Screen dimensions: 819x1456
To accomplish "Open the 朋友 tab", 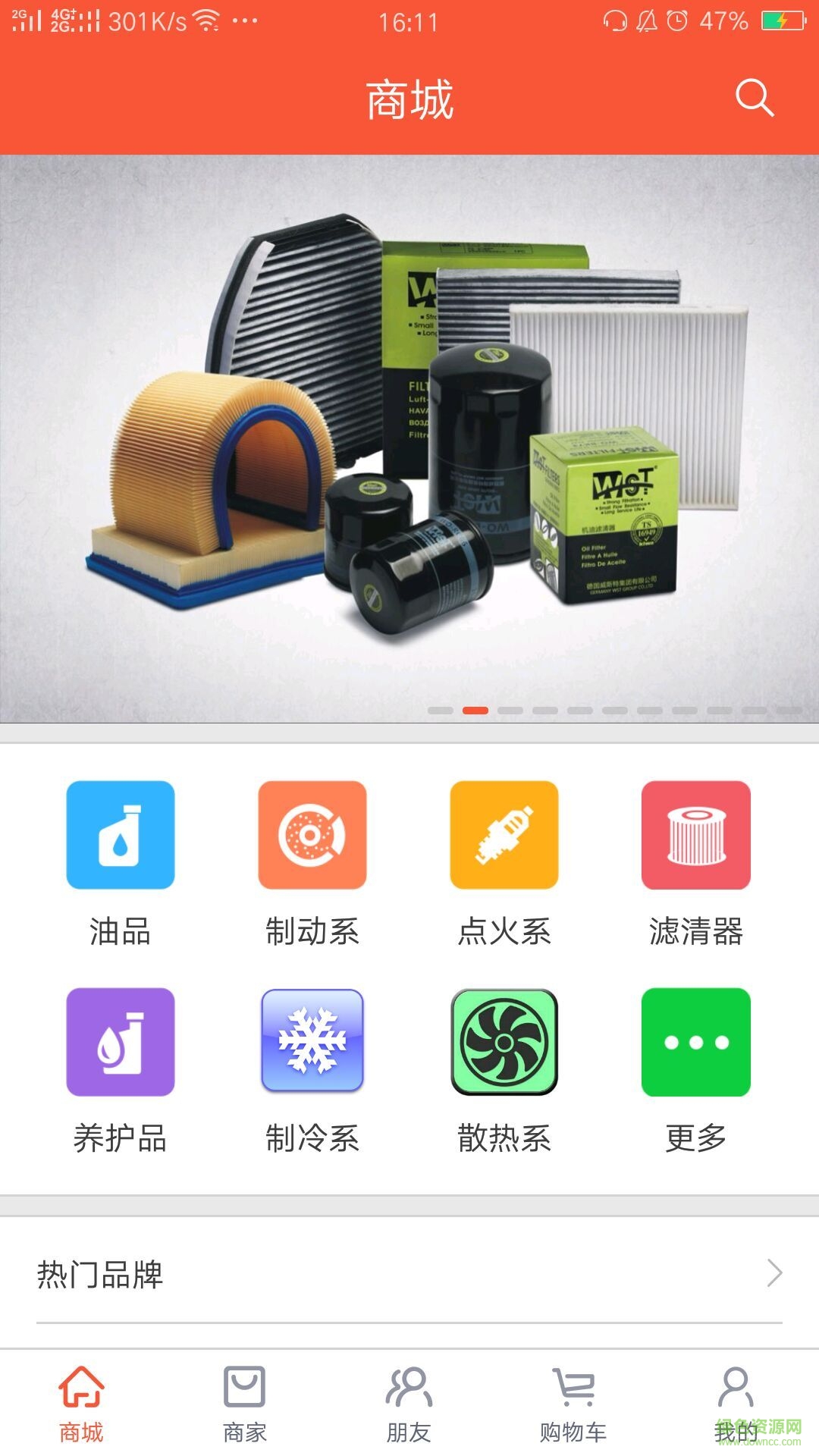I will 409,1404.
